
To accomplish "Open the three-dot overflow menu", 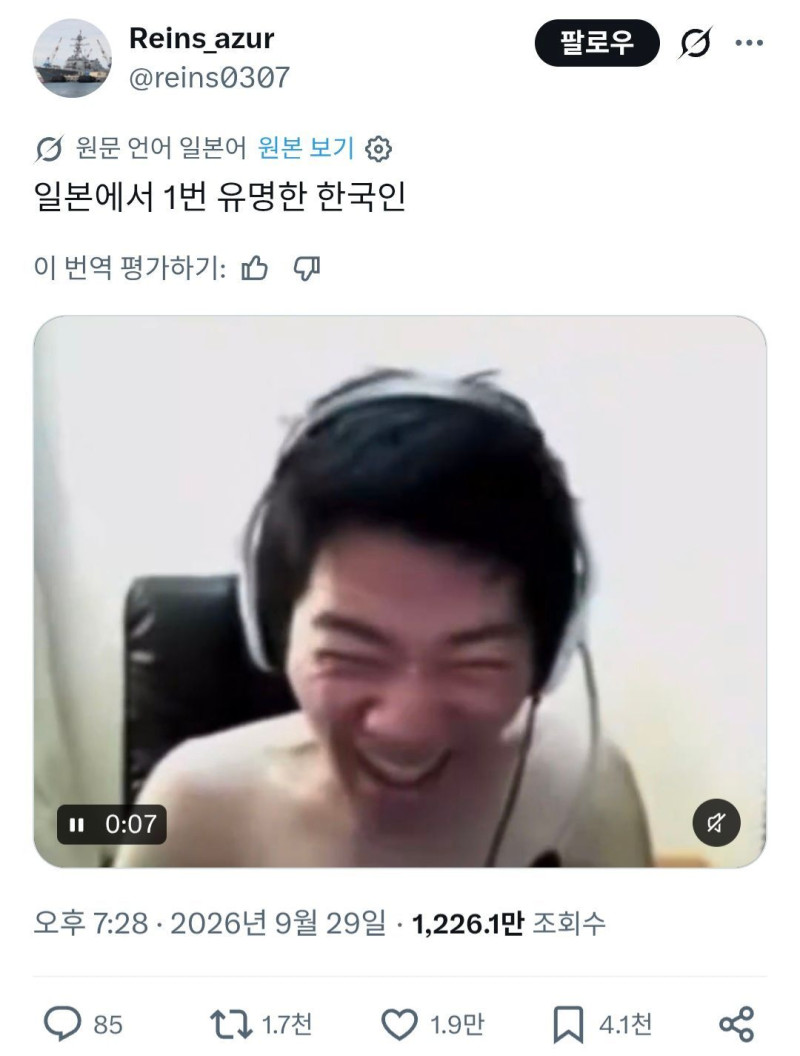I will pos(749,43).
